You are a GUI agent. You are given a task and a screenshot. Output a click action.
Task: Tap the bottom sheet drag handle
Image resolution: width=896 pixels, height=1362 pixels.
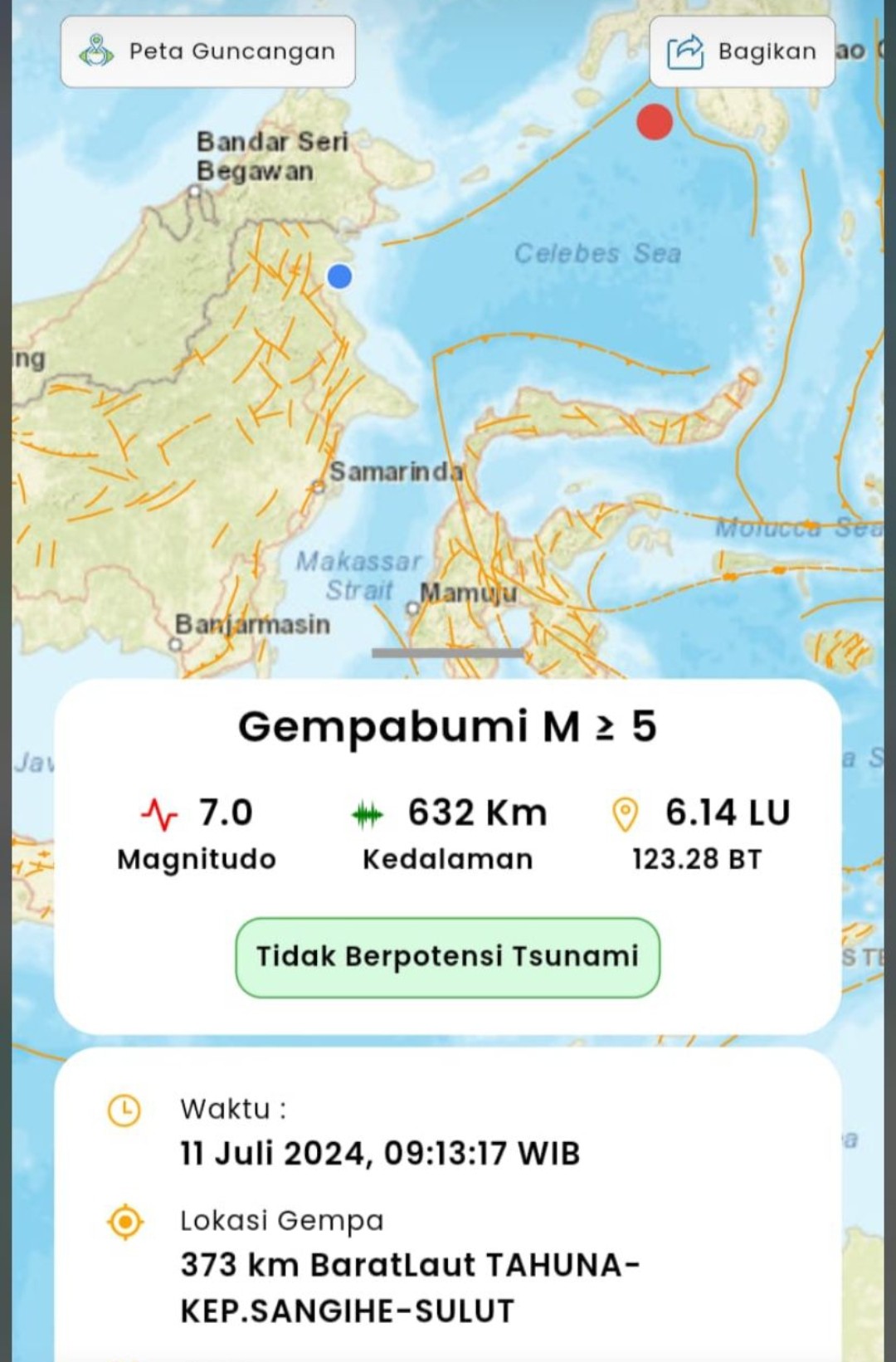pos(448,653)
